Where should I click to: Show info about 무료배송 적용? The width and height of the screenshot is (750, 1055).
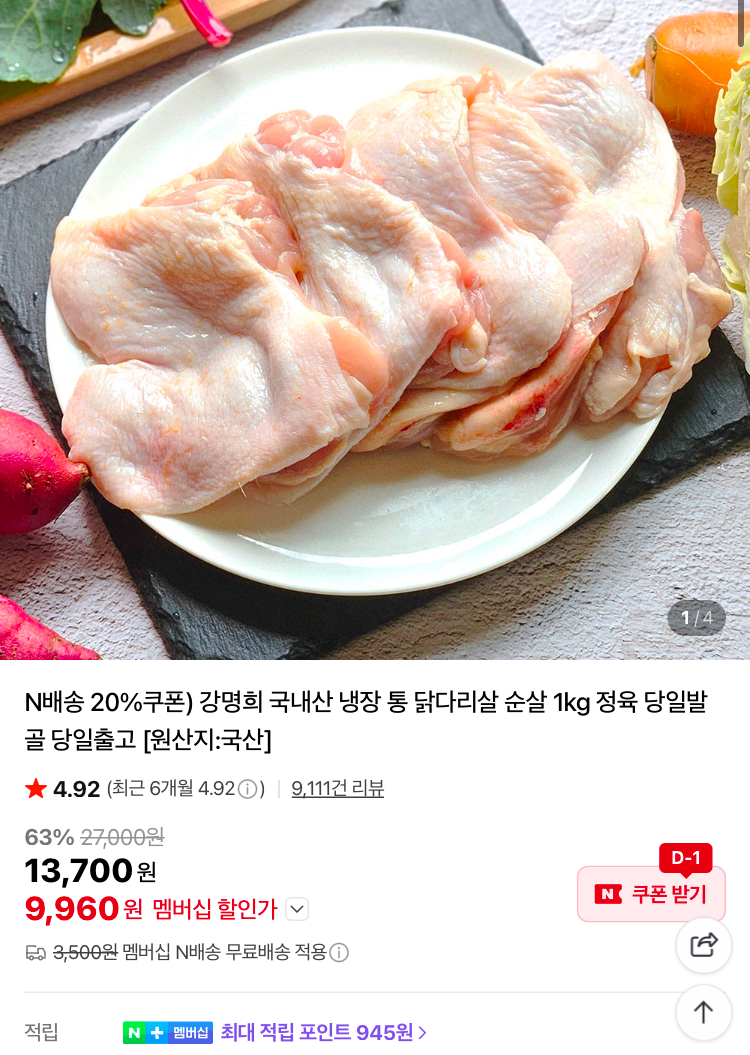(x=339, y=952)
